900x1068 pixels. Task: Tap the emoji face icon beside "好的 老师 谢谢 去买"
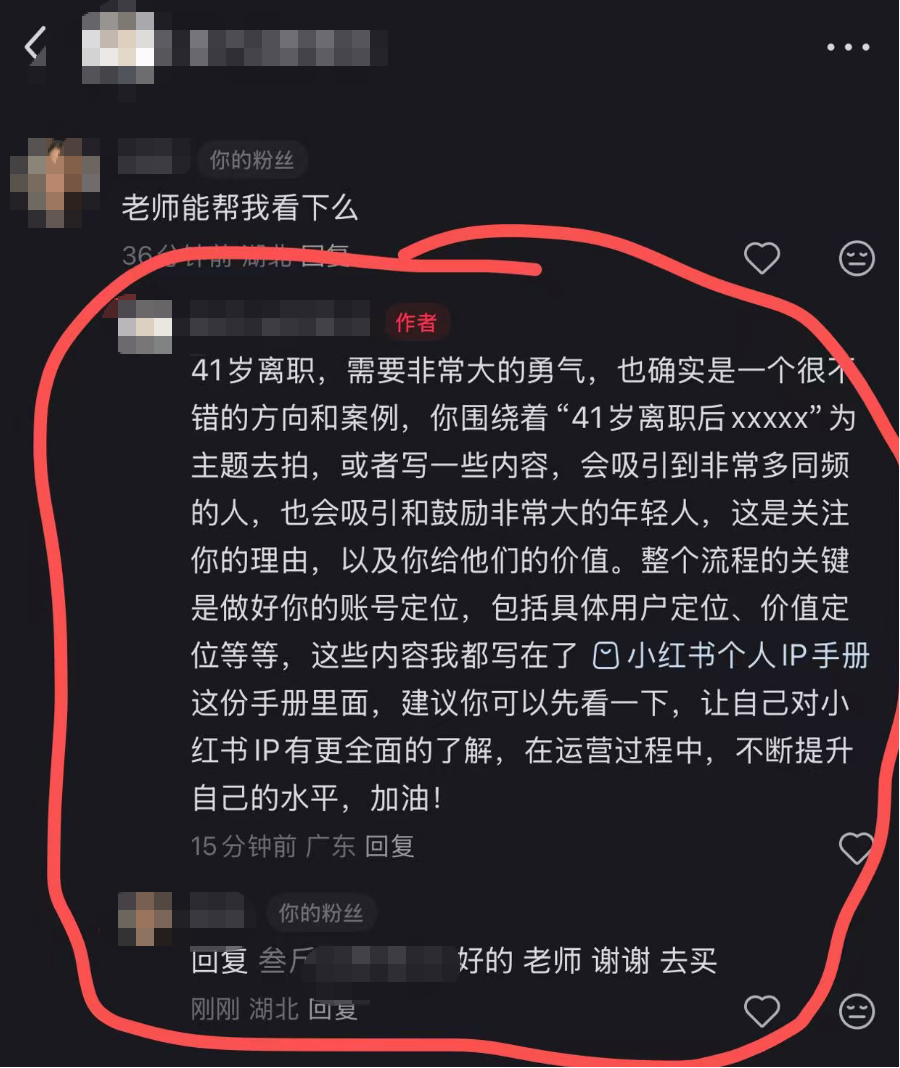pyautogui.click(x=856, y=1011)
